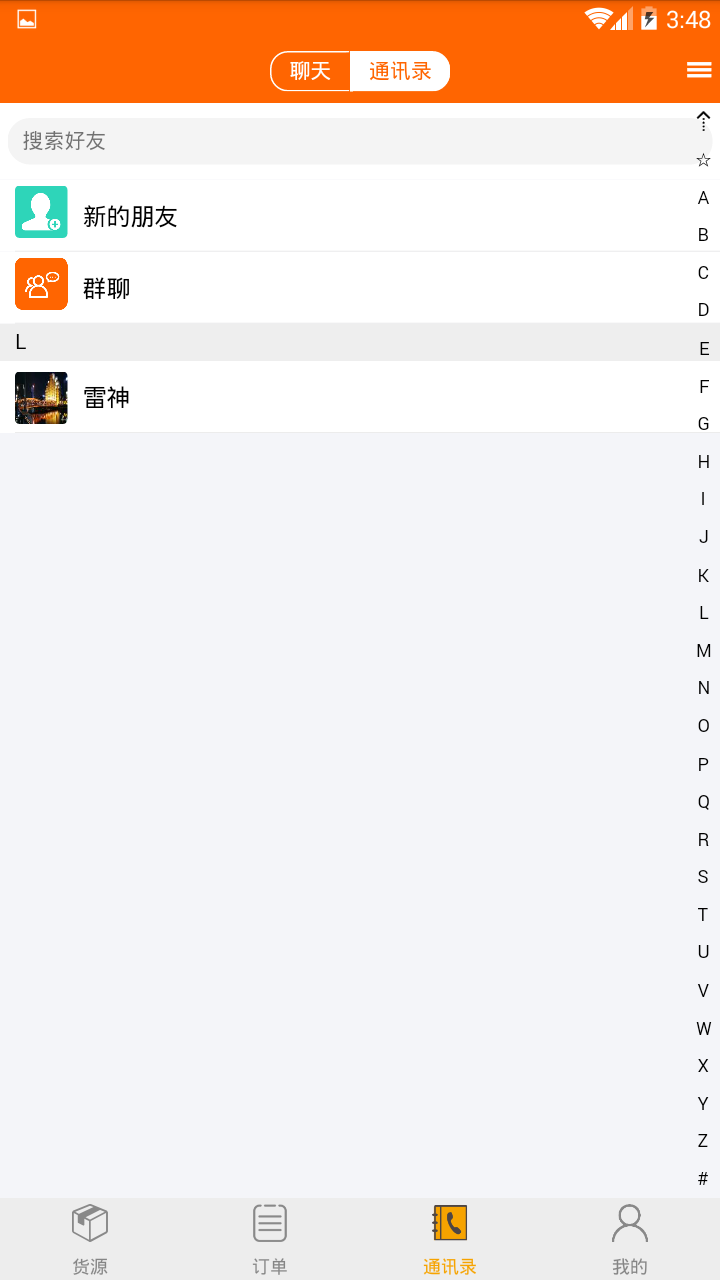
Task: Open the 通讯录 bottom tab
Action: [x=450, y=1239]
